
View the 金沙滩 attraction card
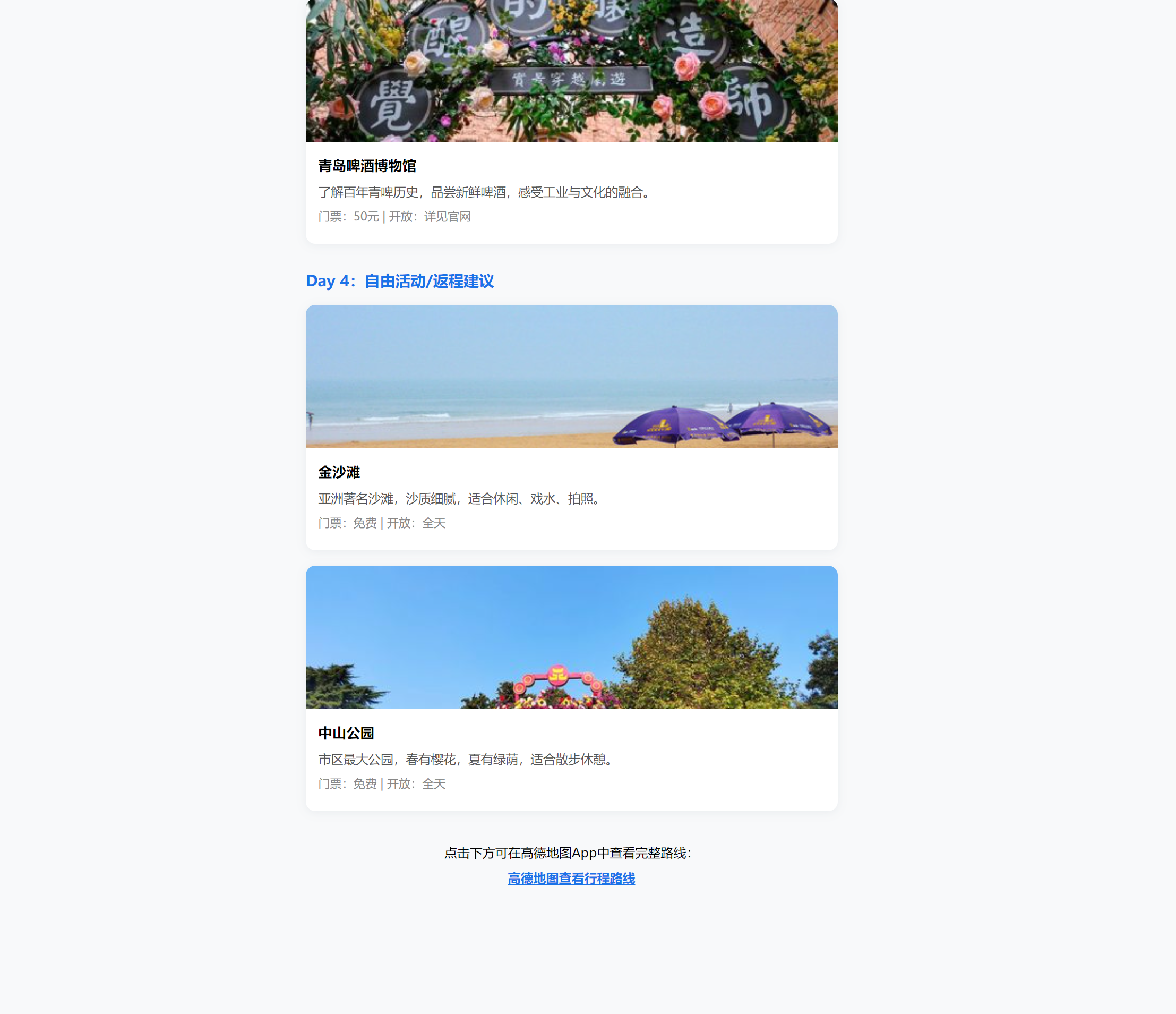click(571, 427)
